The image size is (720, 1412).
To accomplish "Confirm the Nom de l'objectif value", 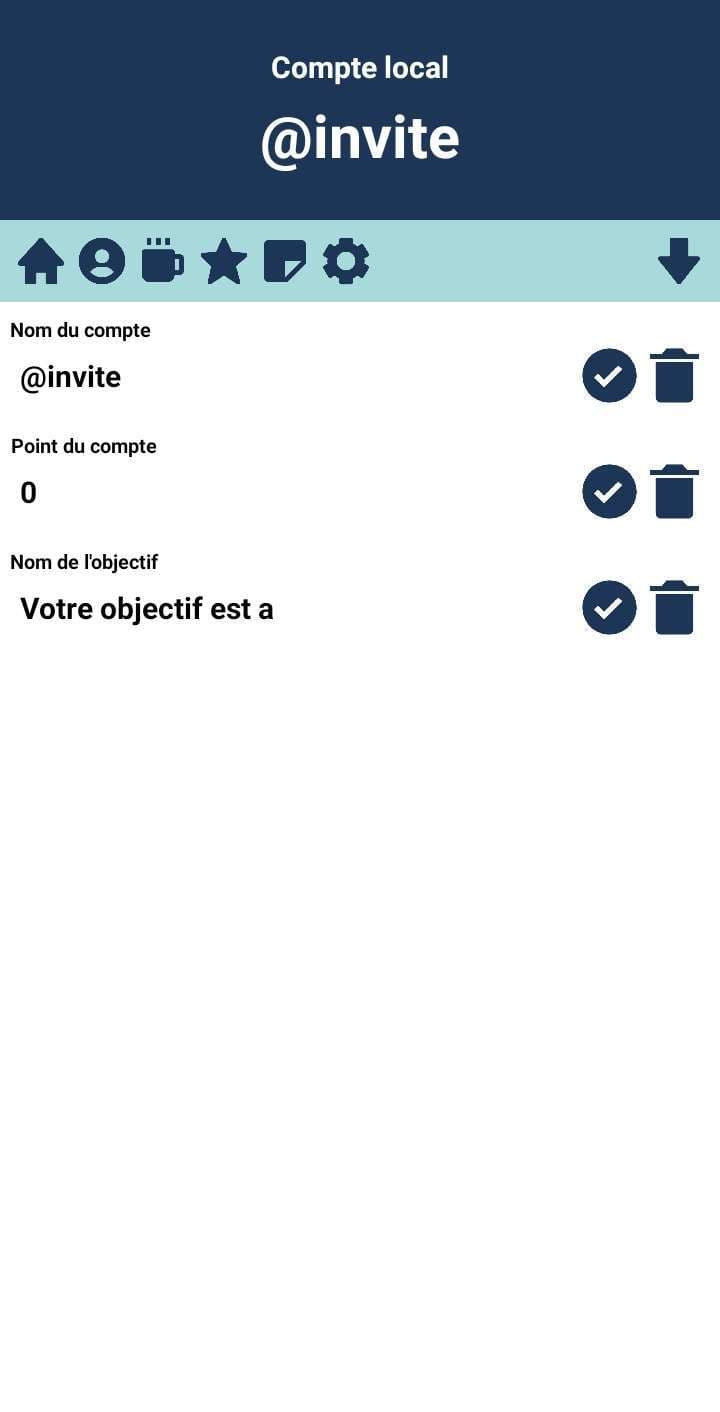I will point(609,608).
